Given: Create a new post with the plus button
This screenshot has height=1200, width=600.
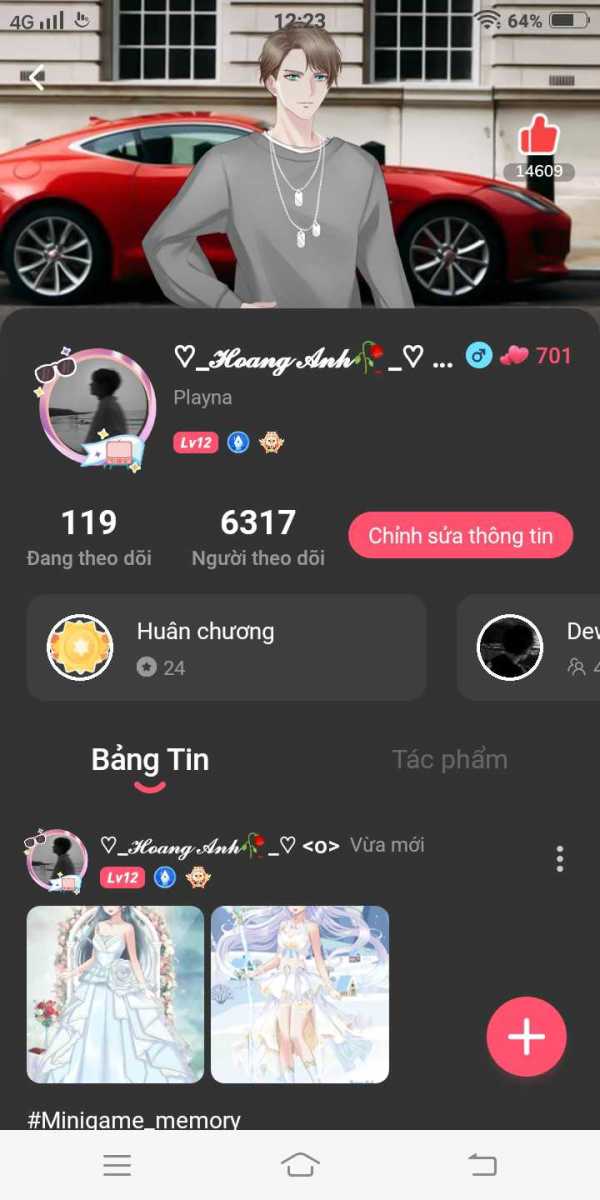Looking at the screenshot, I should [526, 1037].
